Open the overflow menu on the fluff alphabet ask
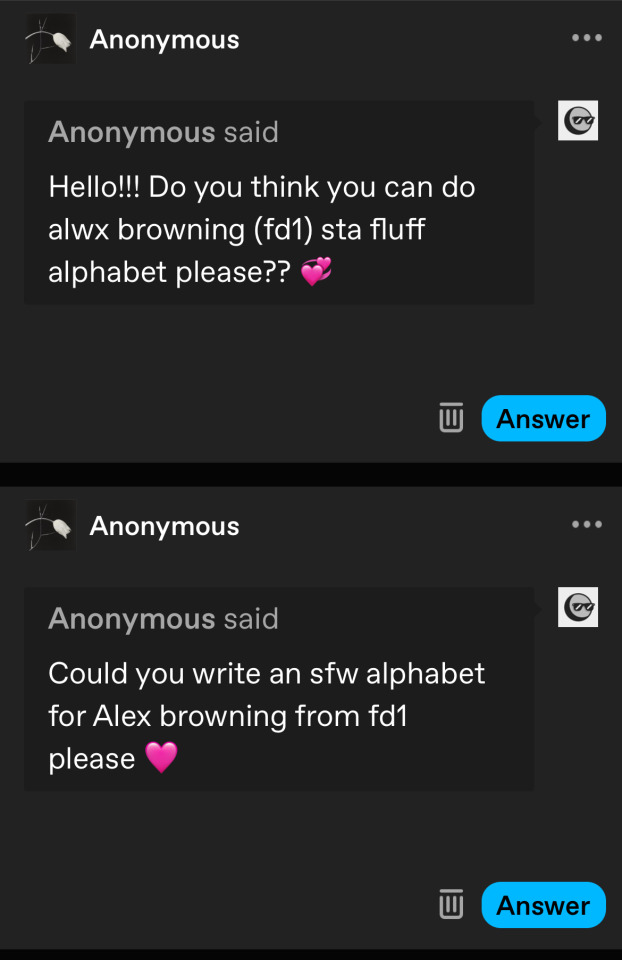Viewport: 622px width, 960px height. coord(587,38)
